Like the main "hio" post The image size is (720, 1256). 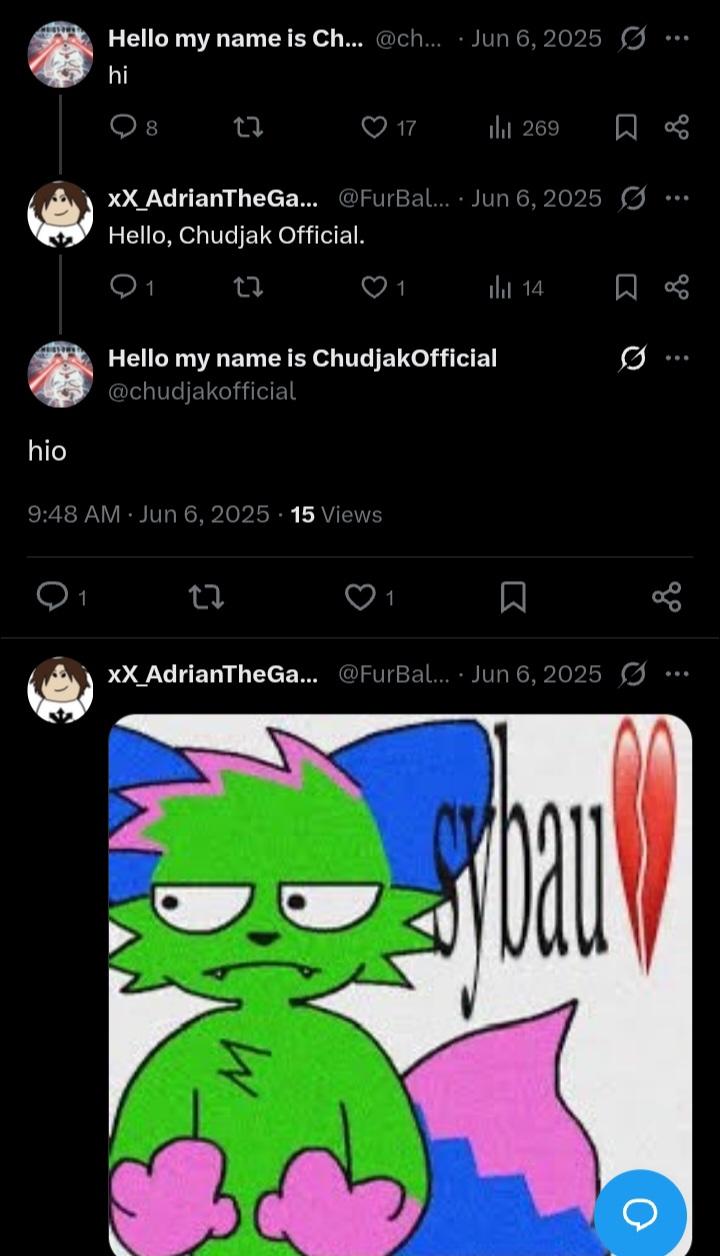pyautogui.click(x=359, y=597)
